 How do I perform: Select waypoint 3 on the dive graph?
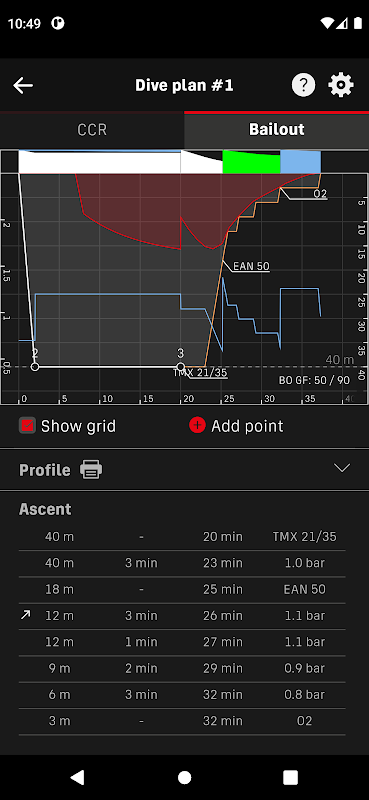[181, 366]
